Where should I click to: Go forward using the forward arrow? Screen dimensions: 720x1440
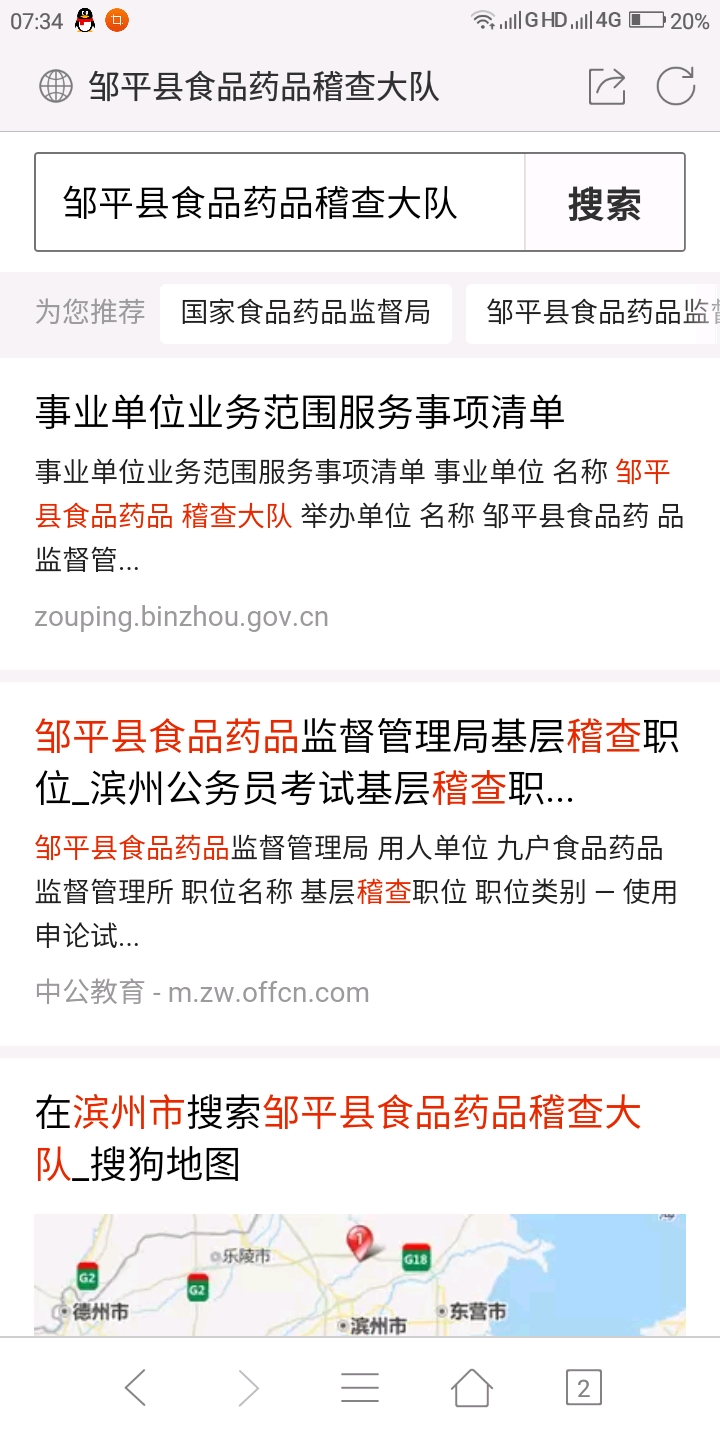pyautogui.click(x=248, y=1388)
